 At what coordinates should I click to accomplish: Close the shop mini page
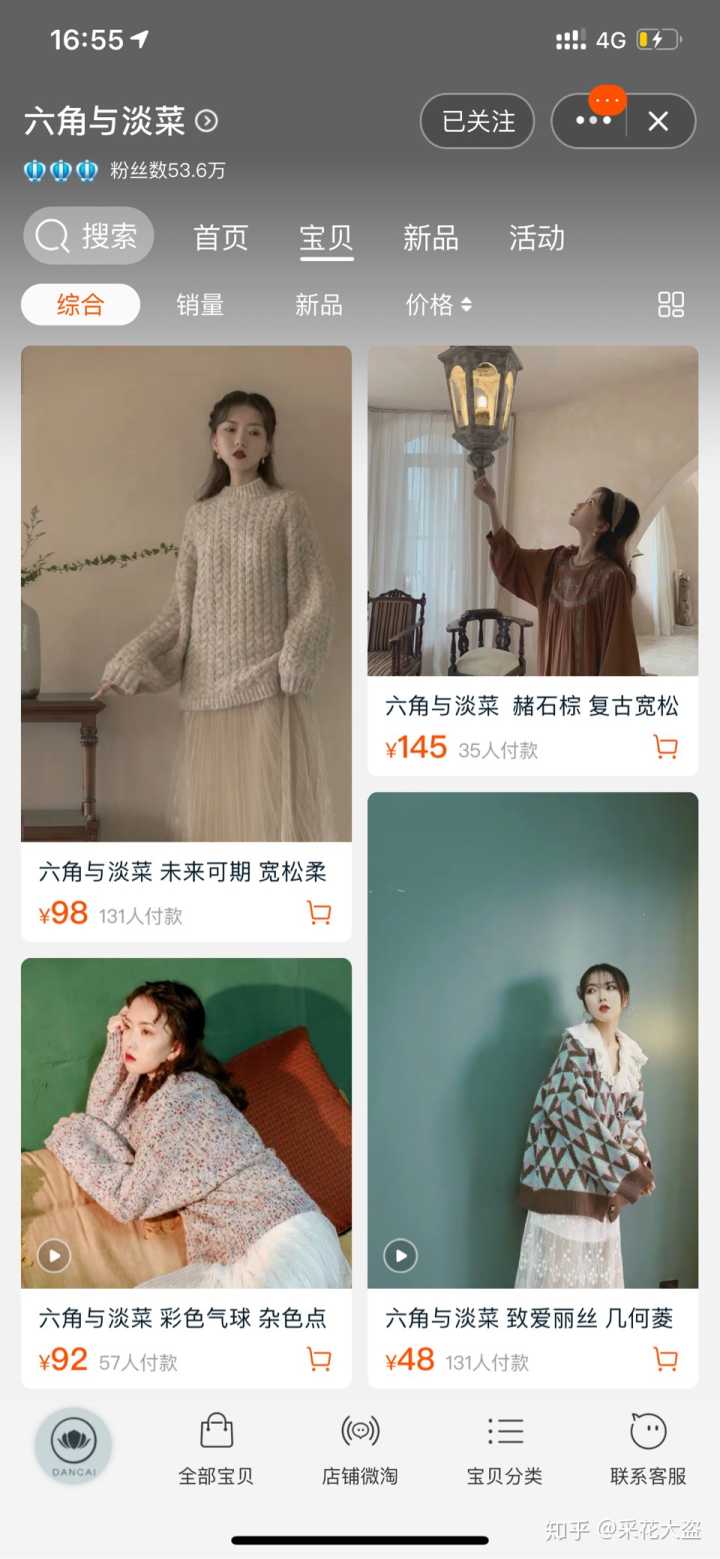658,121
